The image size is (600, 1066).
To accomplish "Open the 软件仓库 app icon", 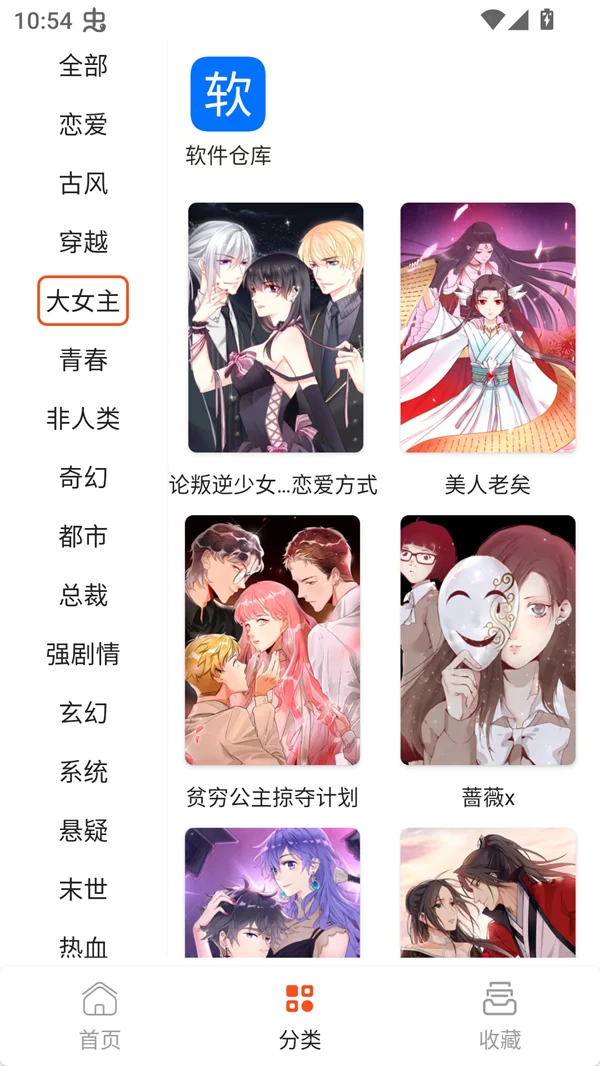I will (228, 95).
